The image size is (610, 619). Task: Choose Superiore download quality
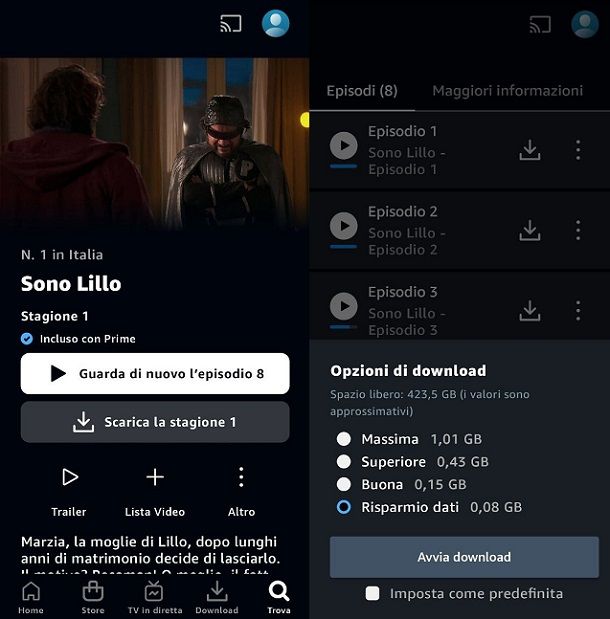pyautogui.click(x=344, y=462)
